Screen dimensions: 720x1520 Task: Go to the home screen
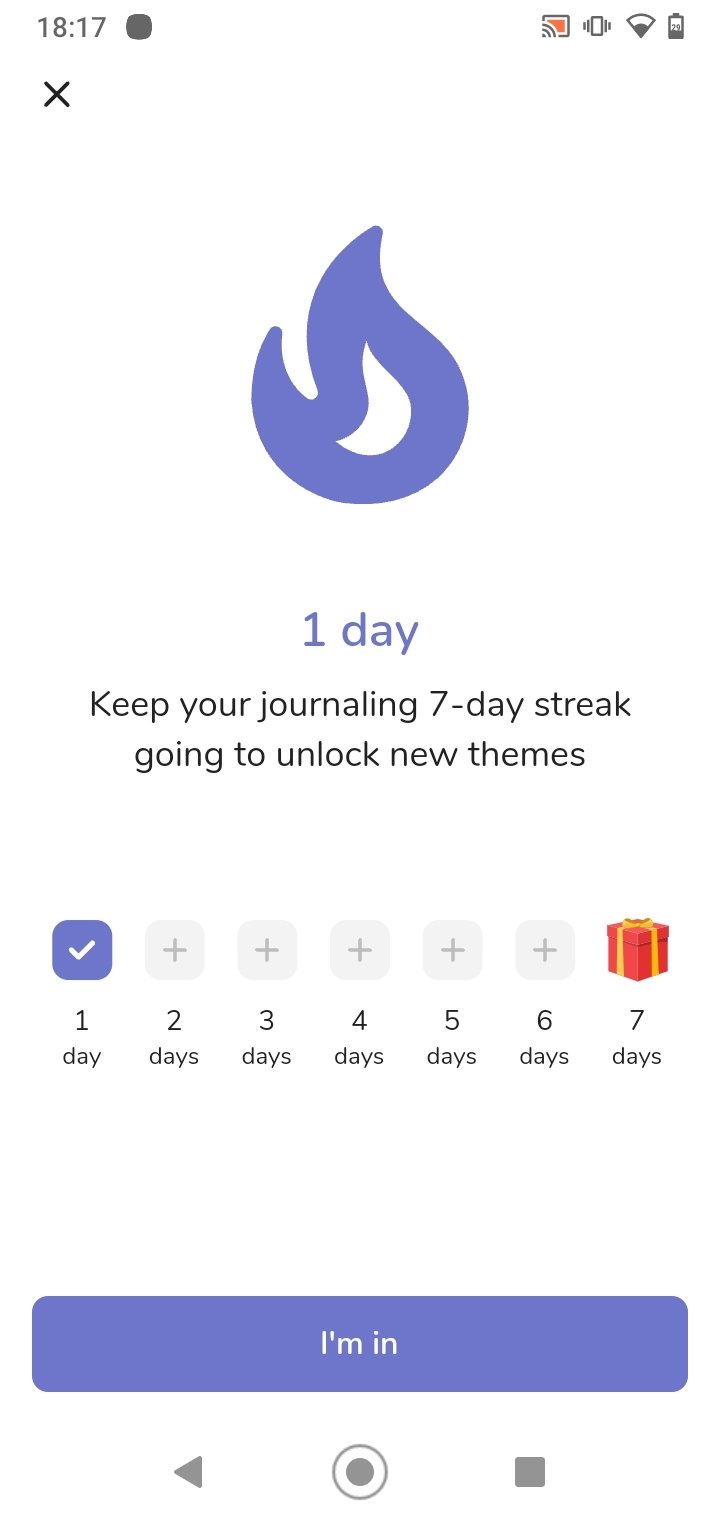pyautogui.click(x=360, y=1471)
